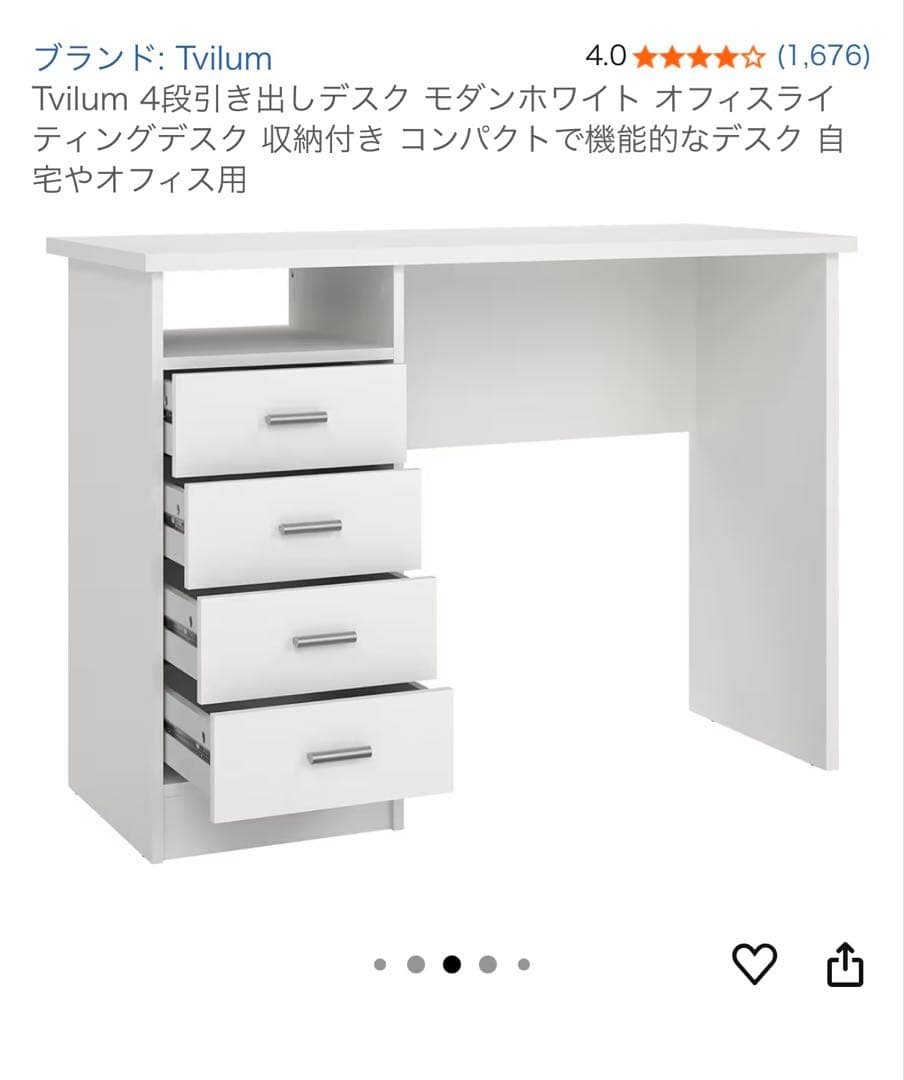904x1080 pixels.
Task: Tap the Japanese product title text
Action: (x=440, y=137)
